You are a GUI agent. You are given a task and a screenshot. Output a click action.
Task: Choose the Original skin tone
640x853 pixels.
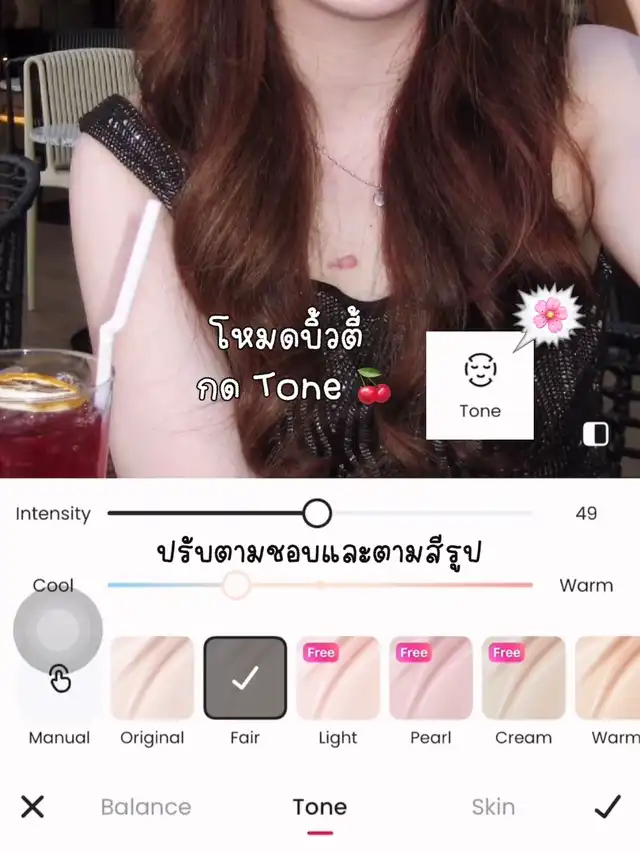click(x=152, y=678)
